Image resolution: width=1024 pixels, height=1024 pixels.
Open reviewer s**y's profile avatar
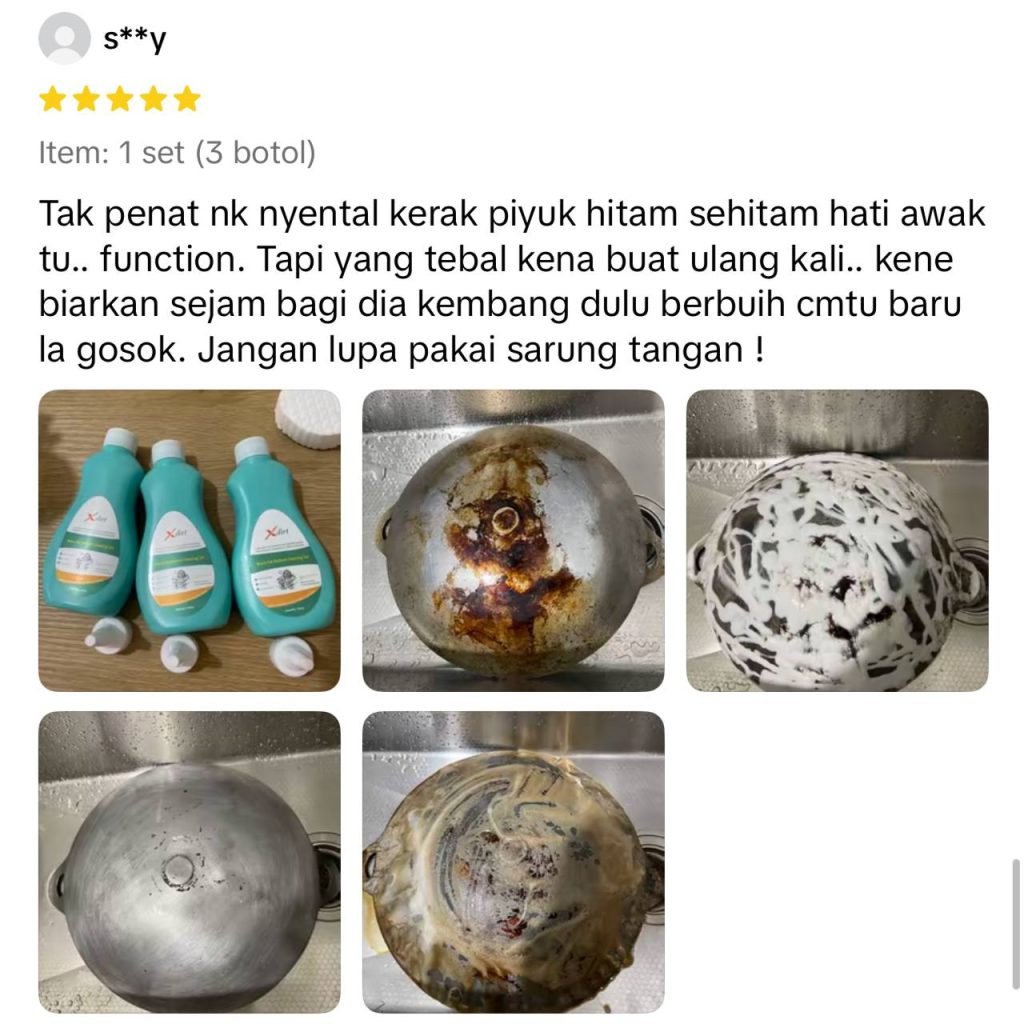tap(65, 39)
